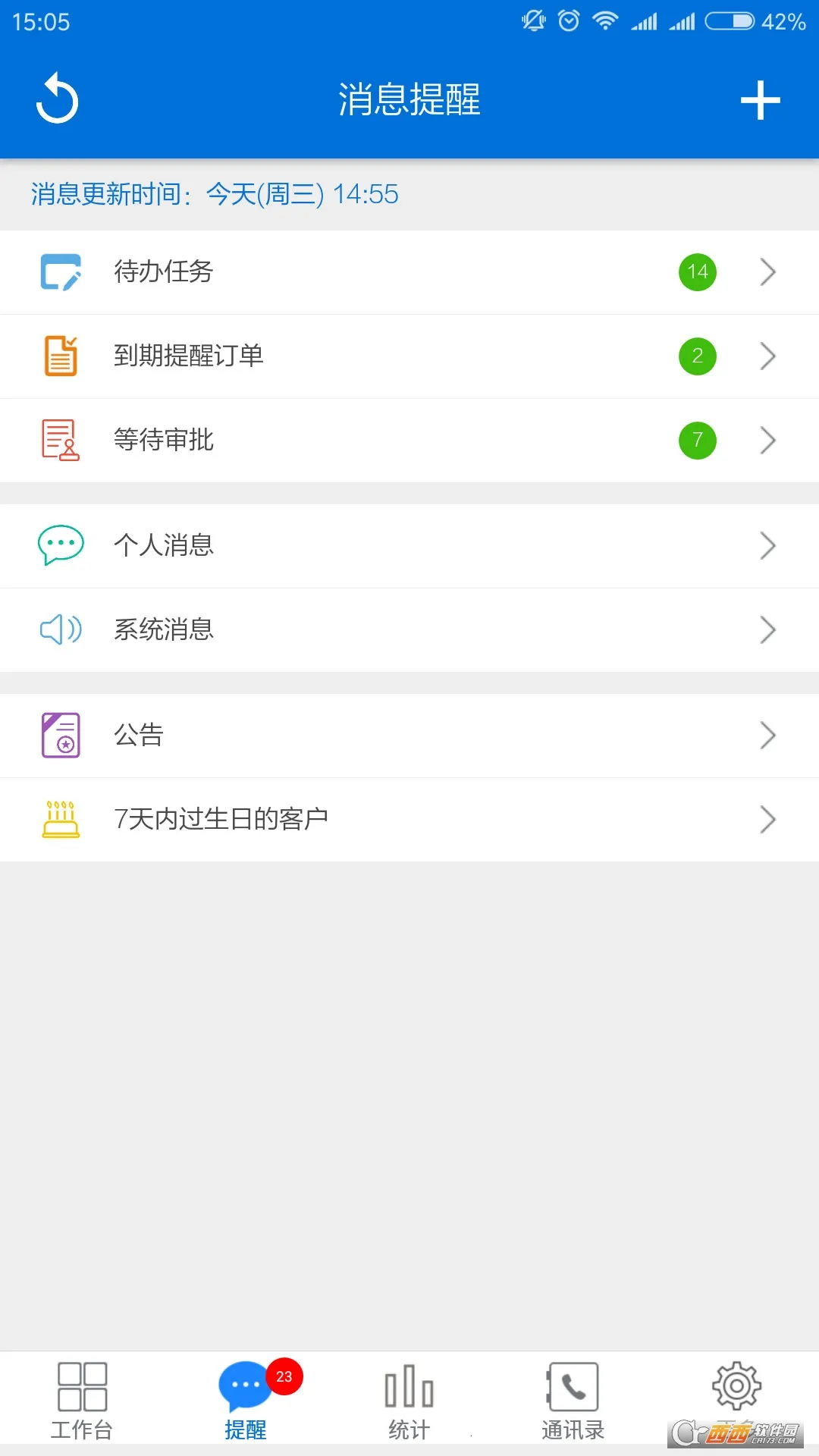Open 公告 announcements
The image size is (819, 1456).
pyautogui.click(x=409, y=736)
